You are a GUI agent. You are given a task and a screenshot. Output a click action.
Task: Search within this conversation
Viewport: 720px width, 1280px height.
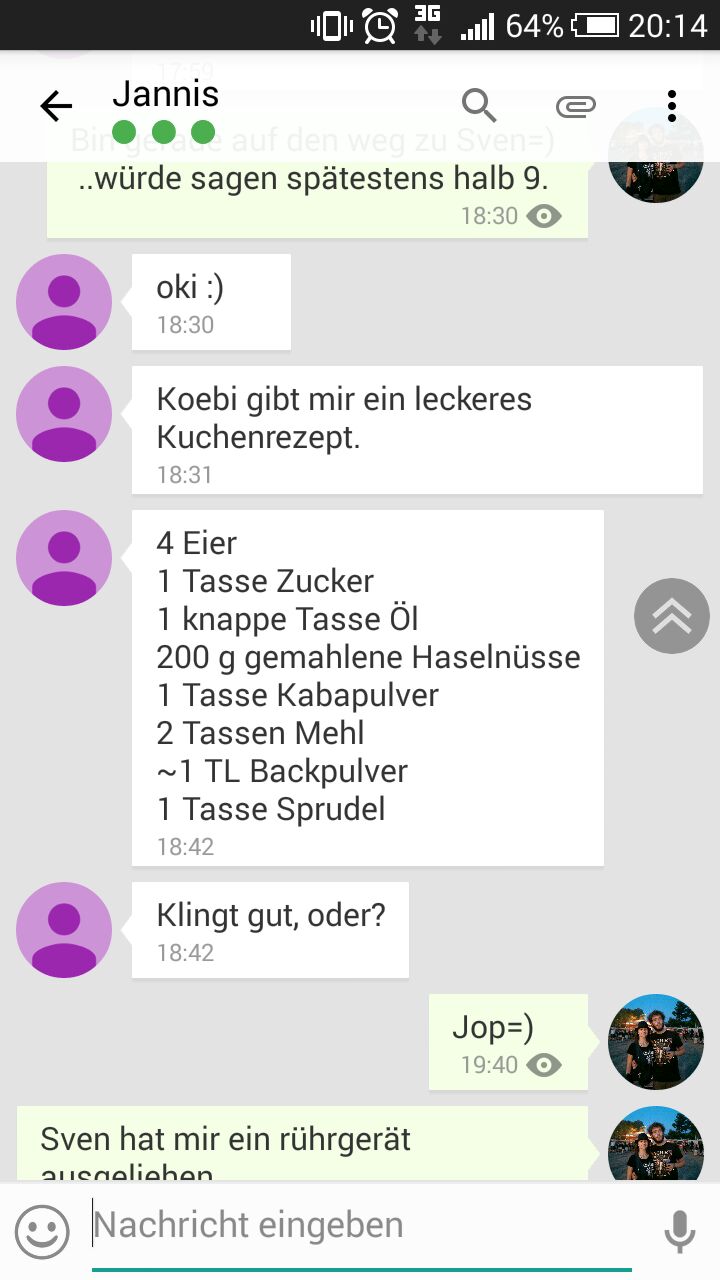coord(479,104)
